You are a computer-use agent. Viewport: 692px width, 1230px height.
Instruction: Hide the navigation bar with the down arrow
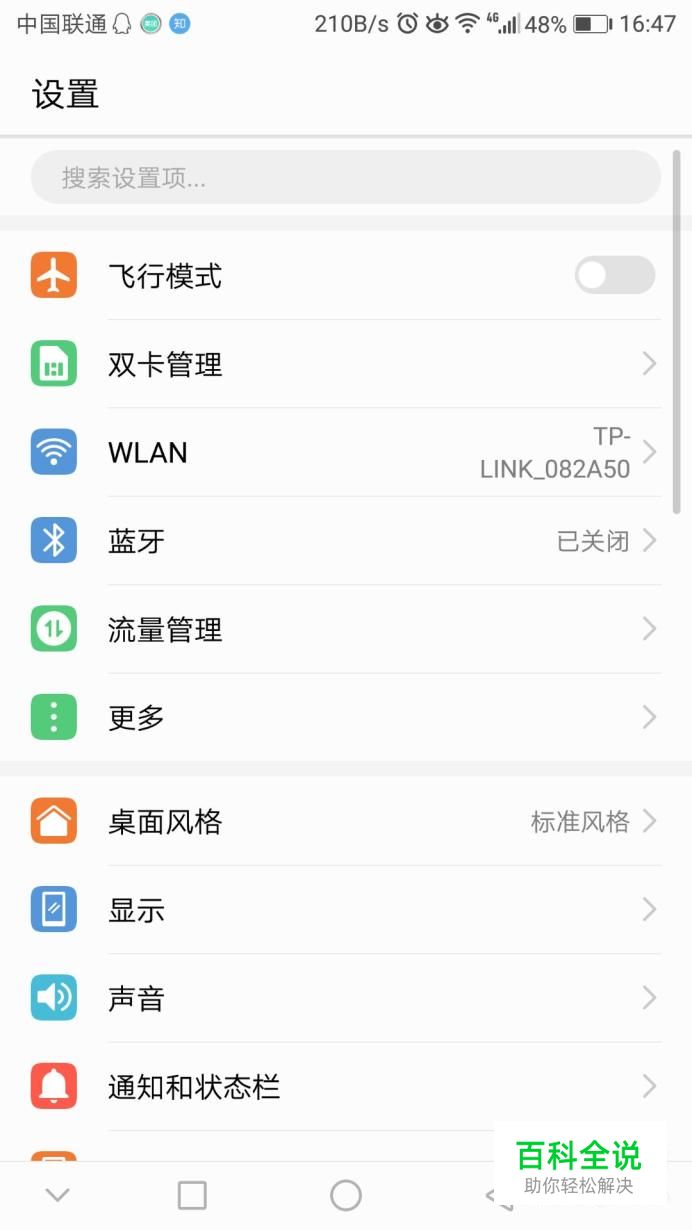coord(58,1195)
